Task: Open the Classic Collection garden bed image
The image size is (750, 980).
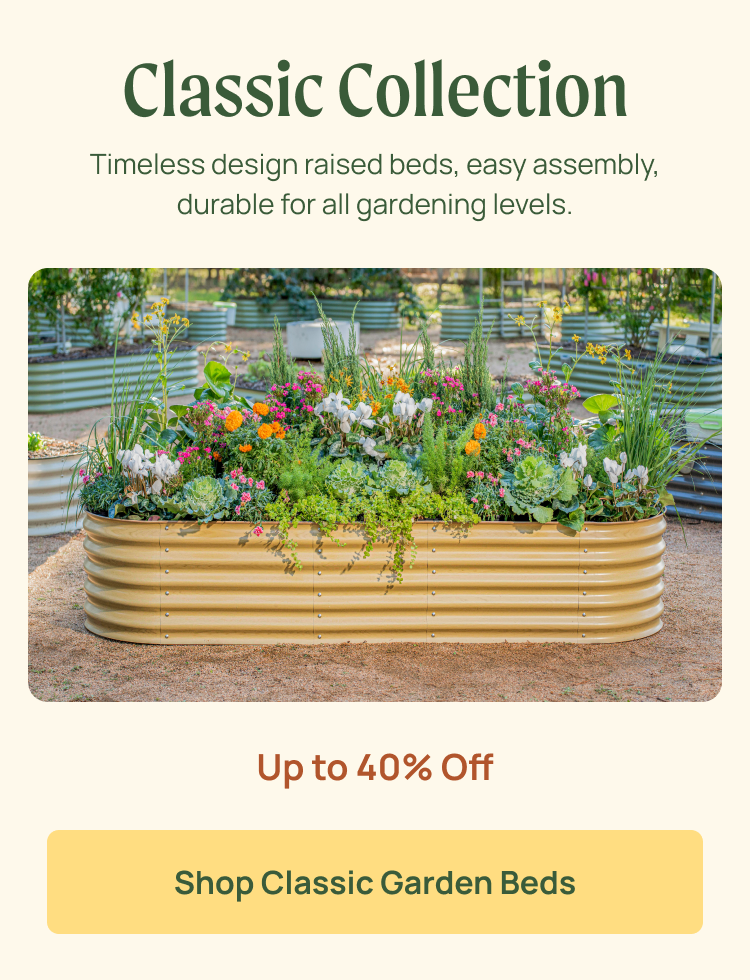Action: [x=375, y=485]
